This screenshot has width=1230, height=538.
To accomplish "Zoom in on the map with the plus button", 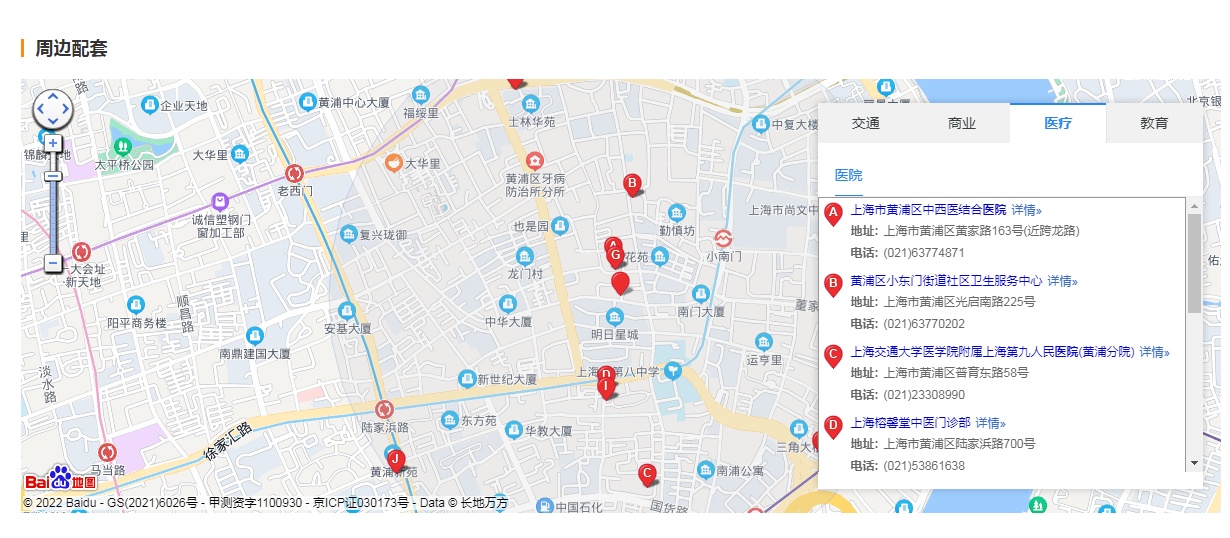I will tap(53, 143).
